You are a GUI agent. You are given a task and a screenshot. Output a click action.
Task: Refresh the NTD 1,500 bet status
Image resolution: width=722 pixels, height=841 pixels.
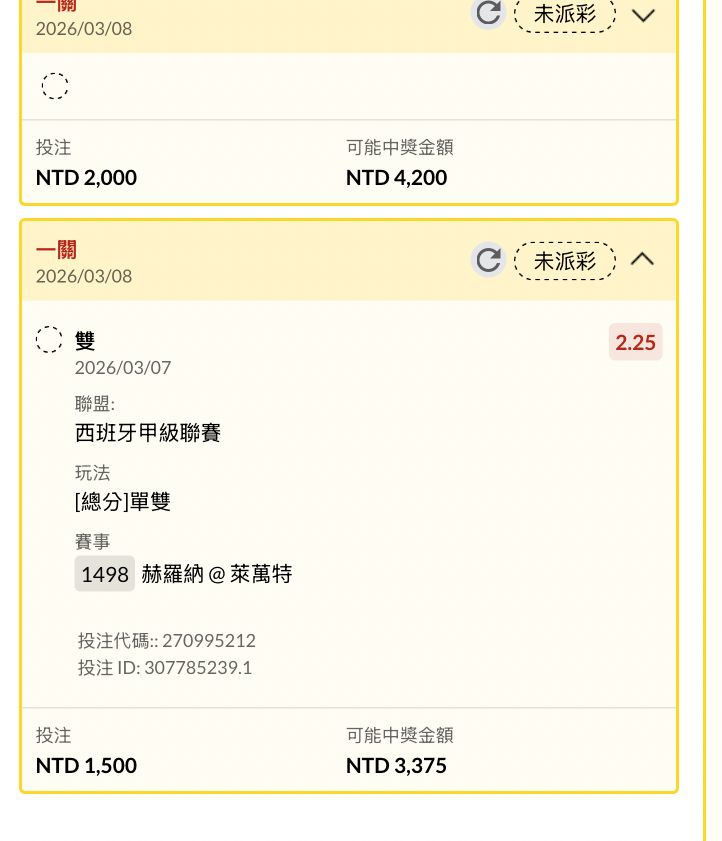488,260
